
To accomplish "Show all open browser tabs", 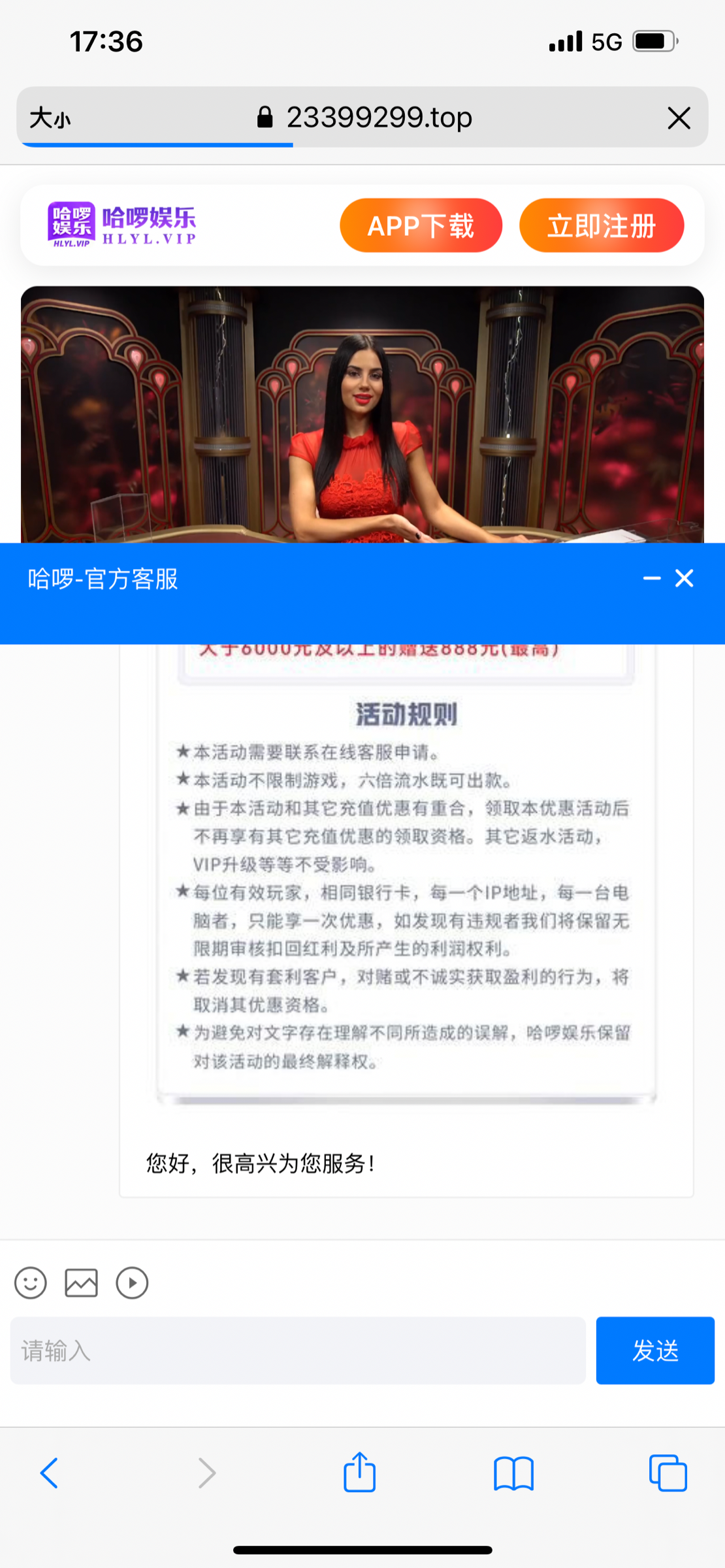I will 668,1473.
